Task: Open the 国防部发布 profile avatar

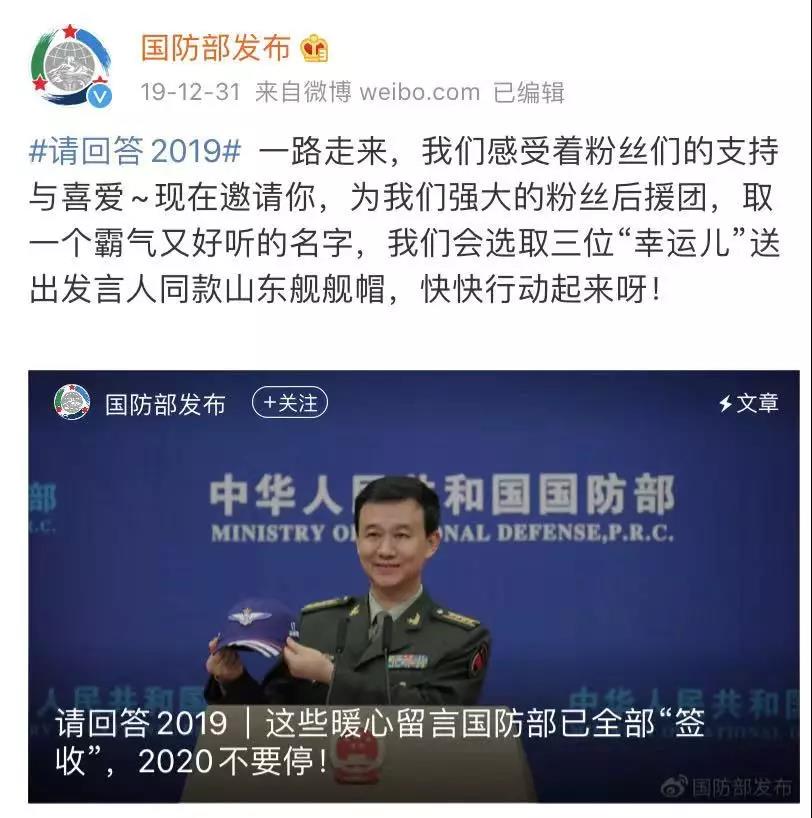Action: (70, 64)
